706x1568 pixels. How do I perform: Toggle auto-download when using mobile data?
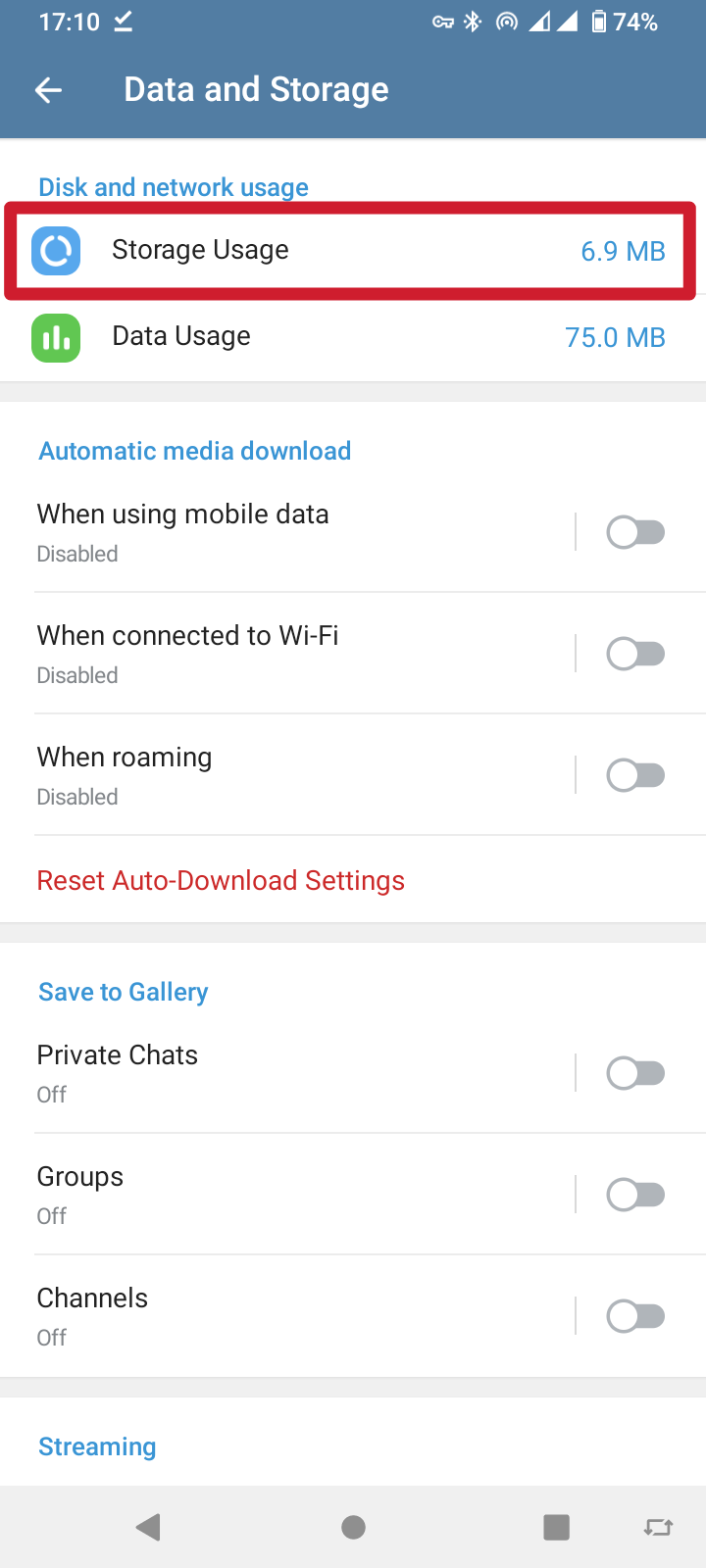pyautogui.click(x=635, y=532)
